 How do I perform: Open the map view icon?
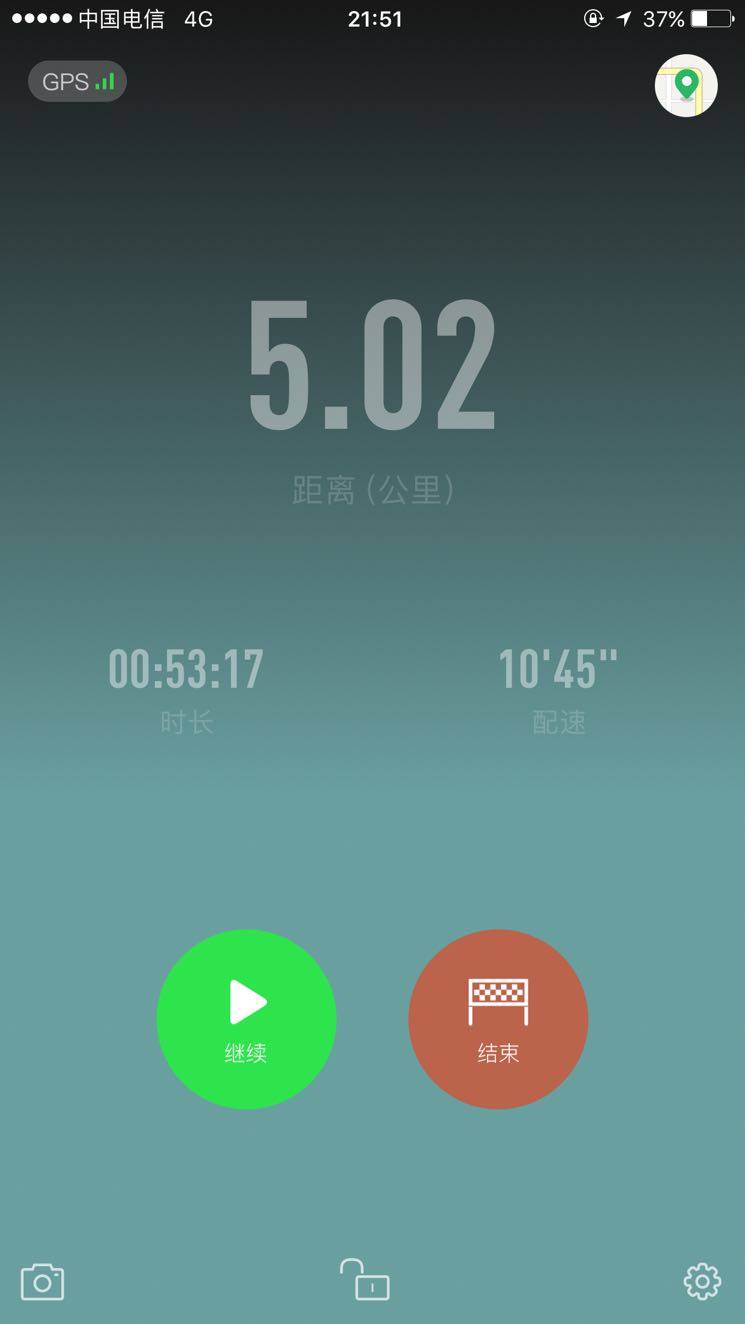[686, 86]
